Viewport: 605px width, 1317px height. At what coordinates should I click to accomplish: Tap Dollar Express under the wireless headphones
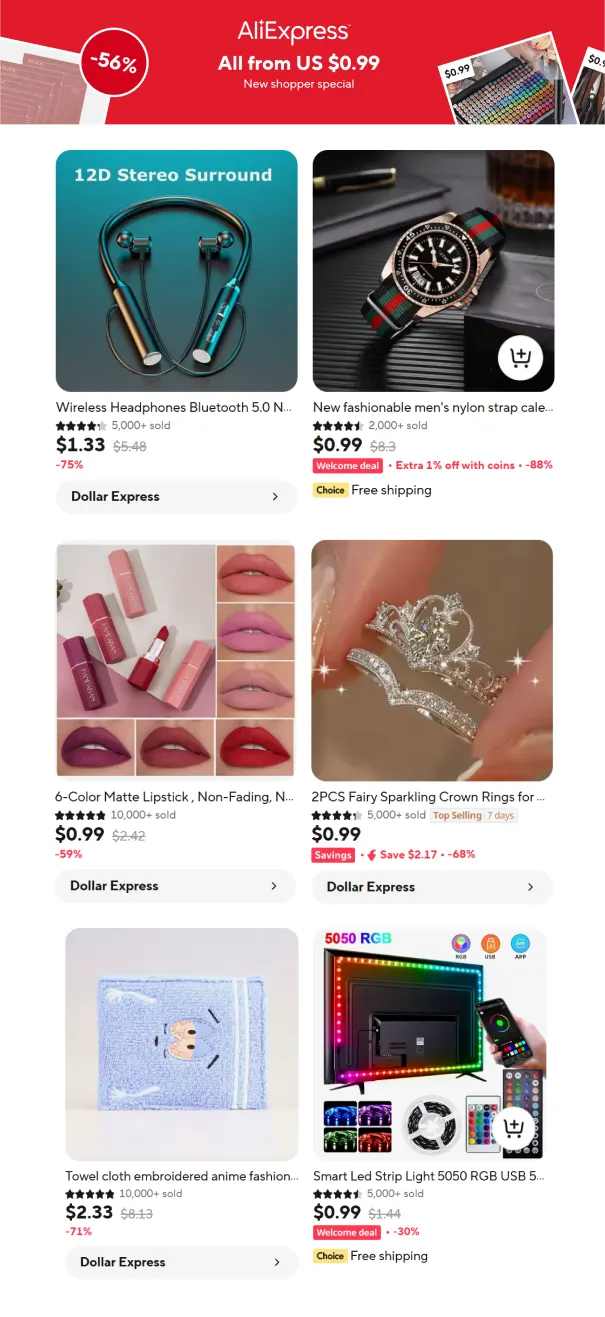tap(176, 496)
